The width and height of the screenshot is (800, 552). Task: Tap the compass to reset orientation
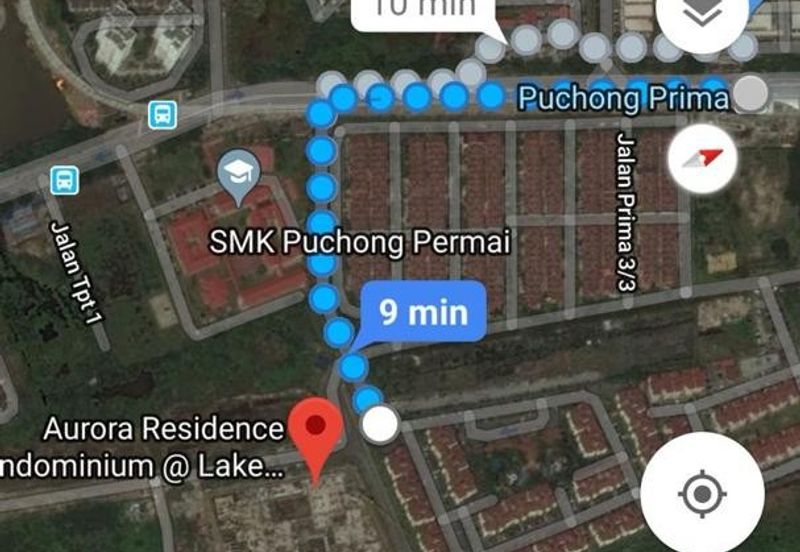tap(703, 159)
